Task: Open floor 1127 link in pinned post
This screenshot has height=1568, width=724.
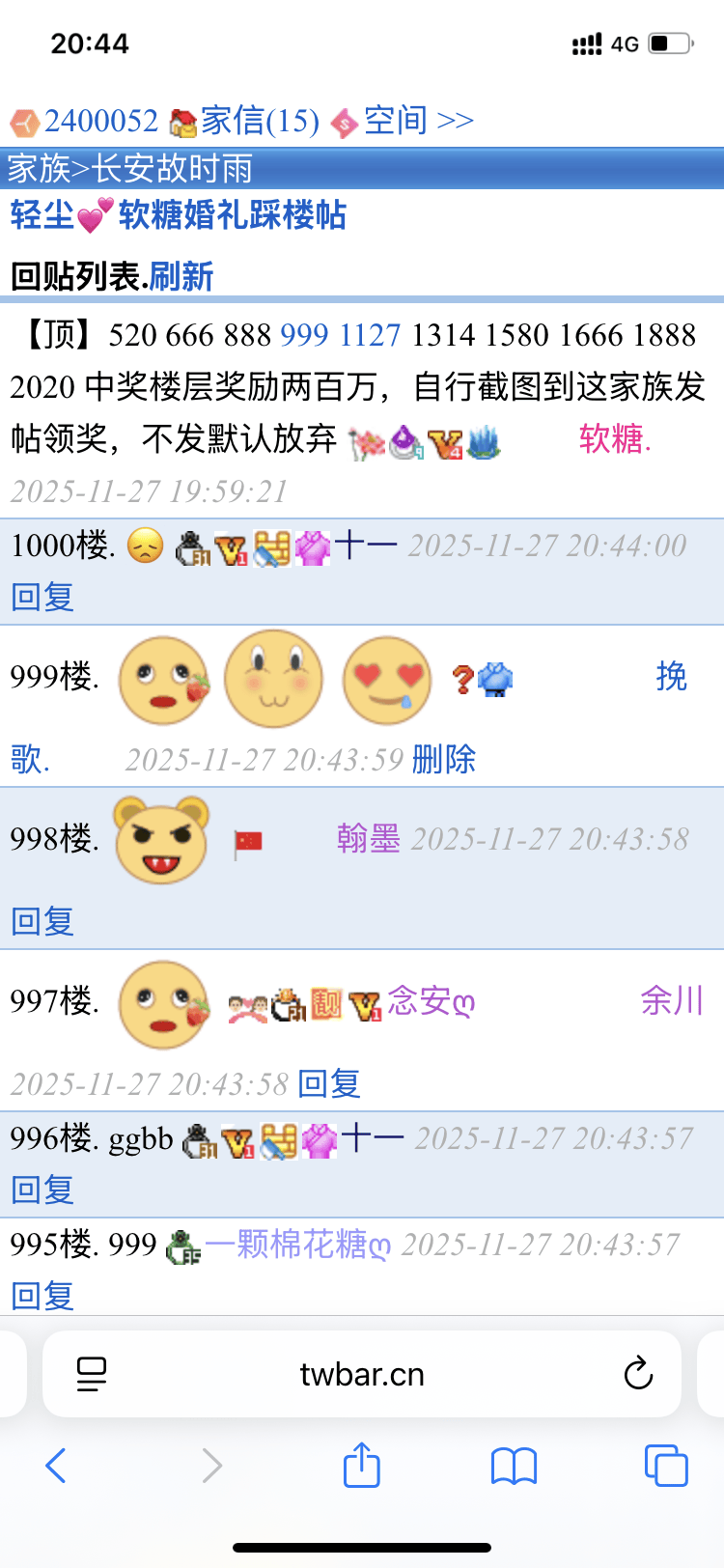Action: pos(370,335)
